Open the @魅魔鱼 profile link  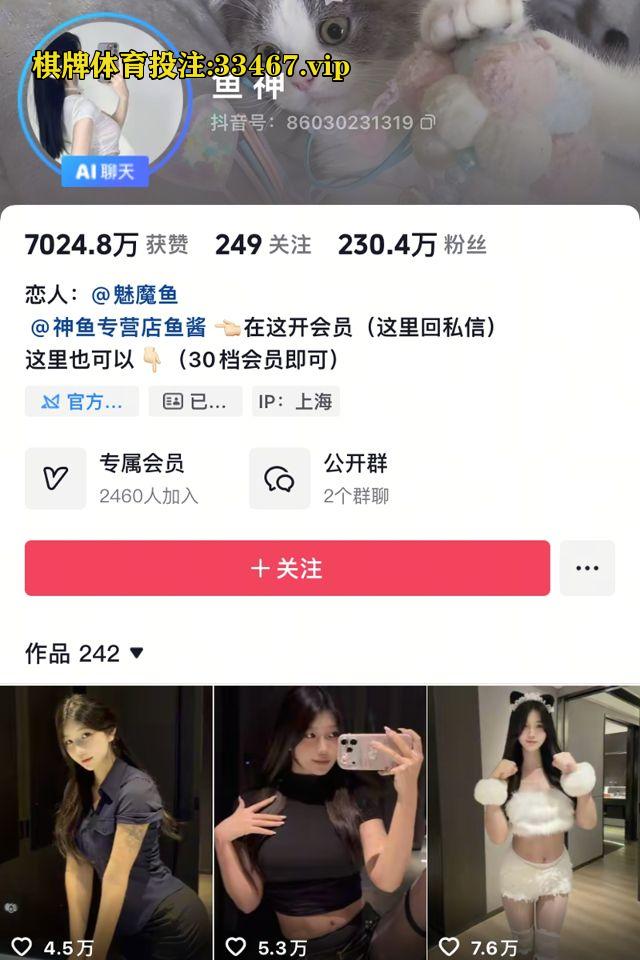[x=134, y=295]
